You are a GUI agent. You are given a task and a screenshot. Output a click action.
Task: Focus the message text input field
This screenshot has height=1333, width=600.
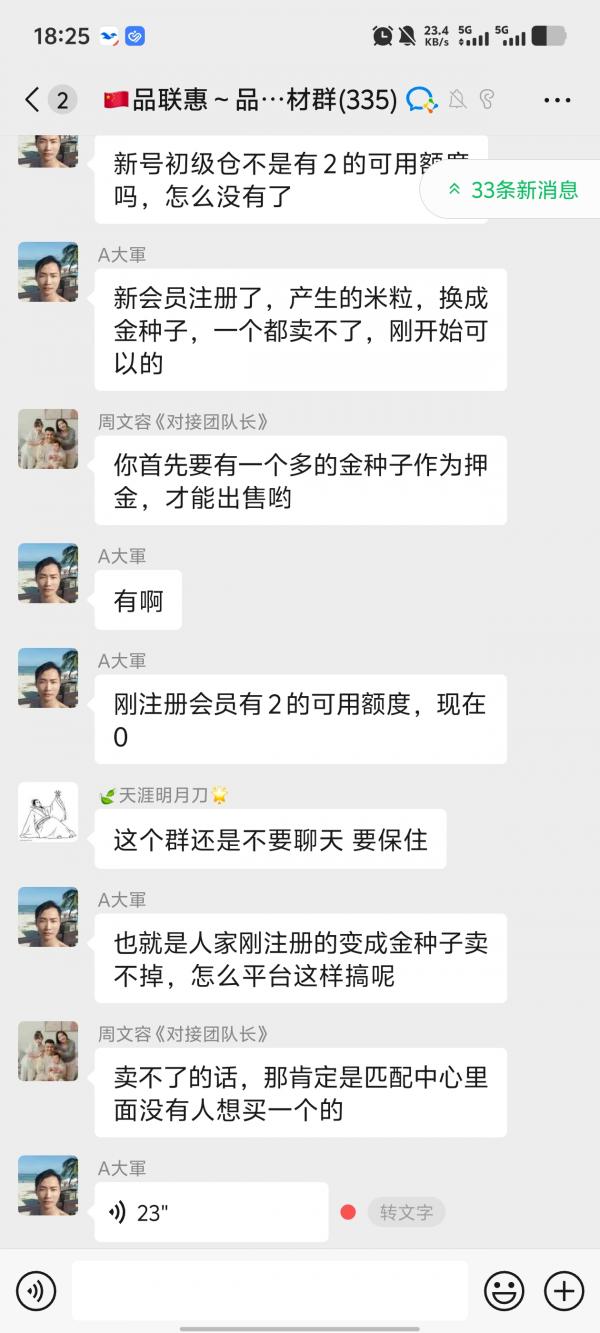pyautogui.click(x=270, y=1291)
